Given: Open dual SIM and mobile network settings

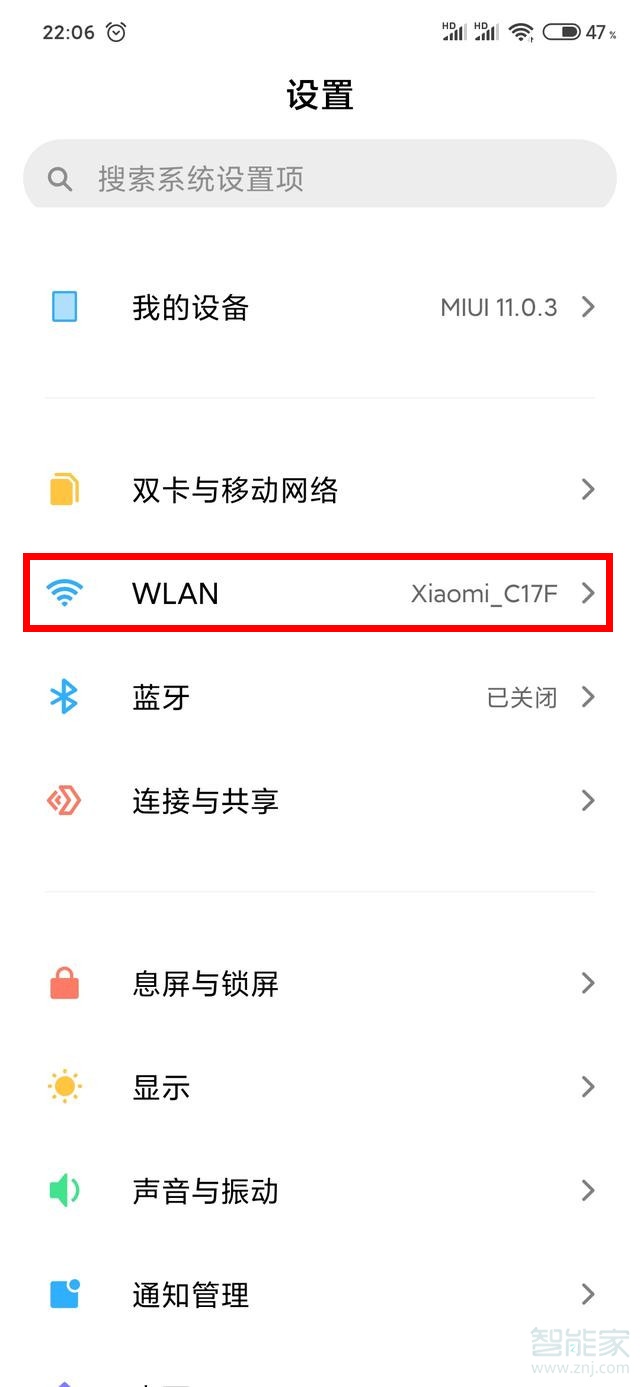Looking at the screenshot, I should point(320,490).
